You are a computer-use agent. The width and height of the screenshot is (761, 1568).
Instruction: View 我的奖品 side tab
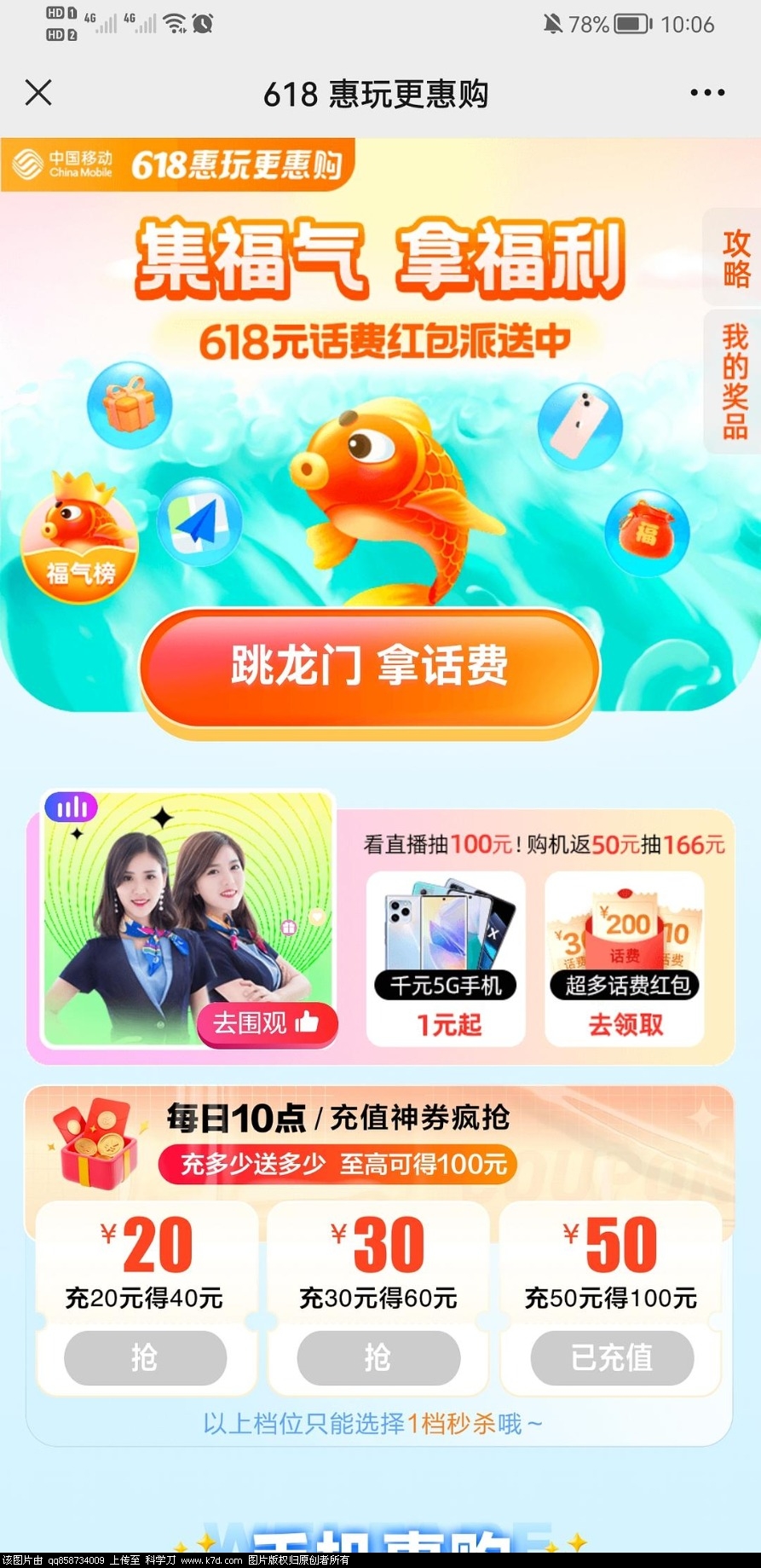pyautogui.click(x=735, y=381)
